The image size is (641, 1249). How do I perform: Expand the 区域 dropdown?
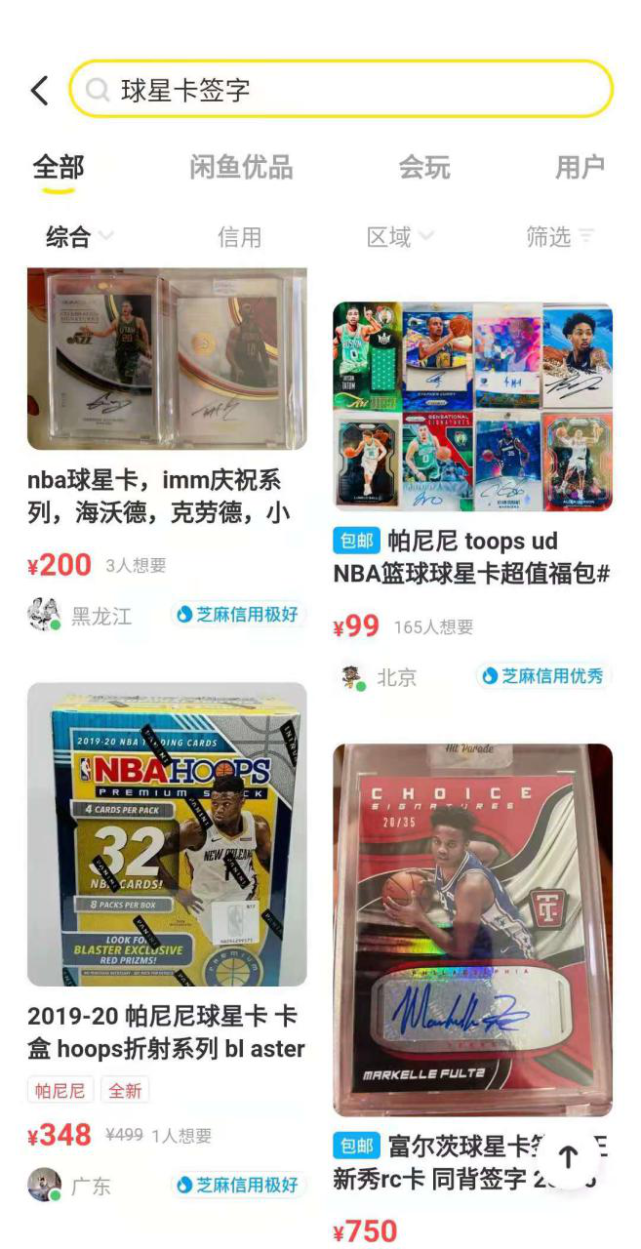tap(400, 237)
